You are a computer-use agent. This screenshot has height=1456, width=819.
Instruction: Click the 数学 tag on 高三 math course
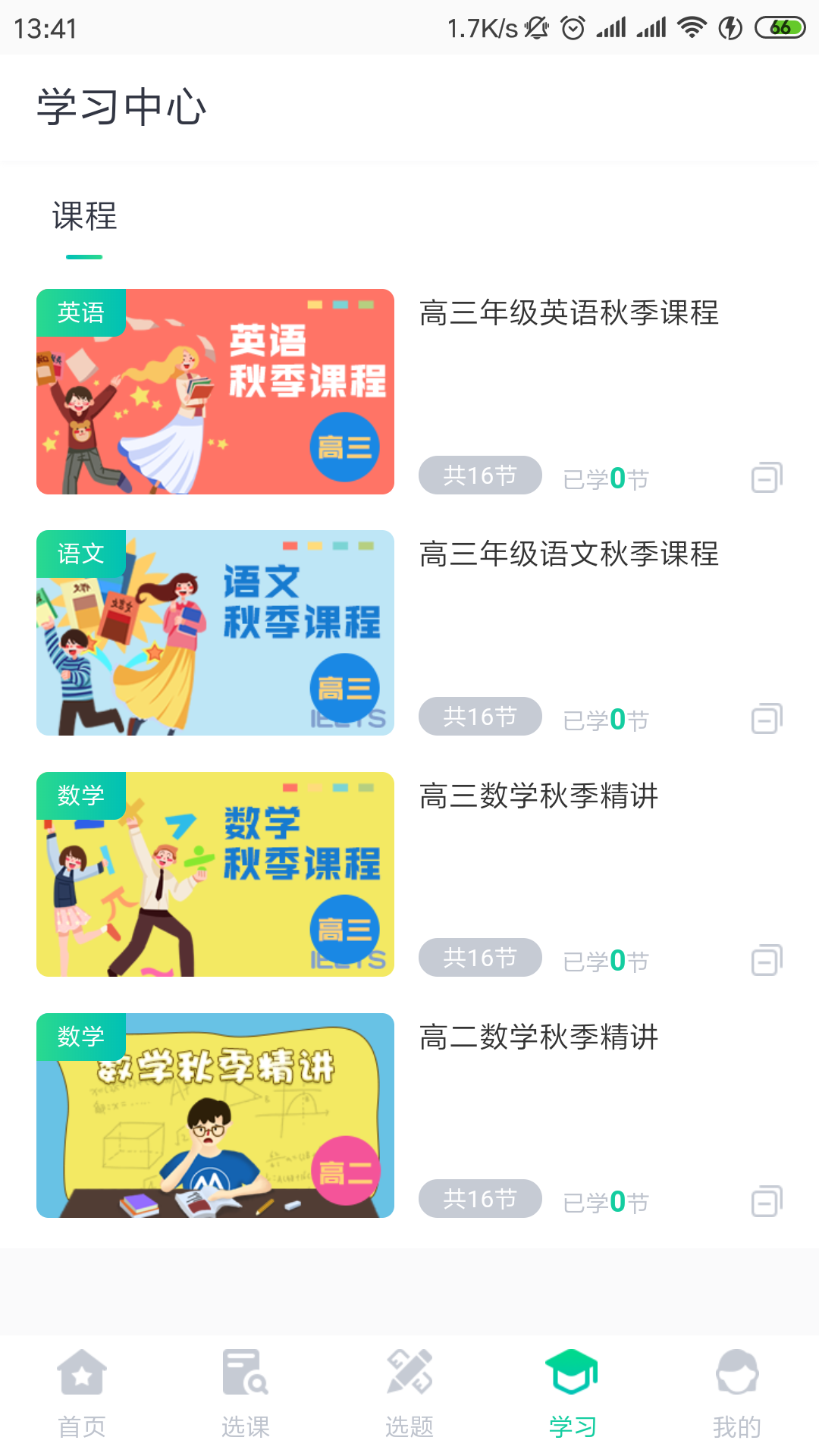(80, 795)
